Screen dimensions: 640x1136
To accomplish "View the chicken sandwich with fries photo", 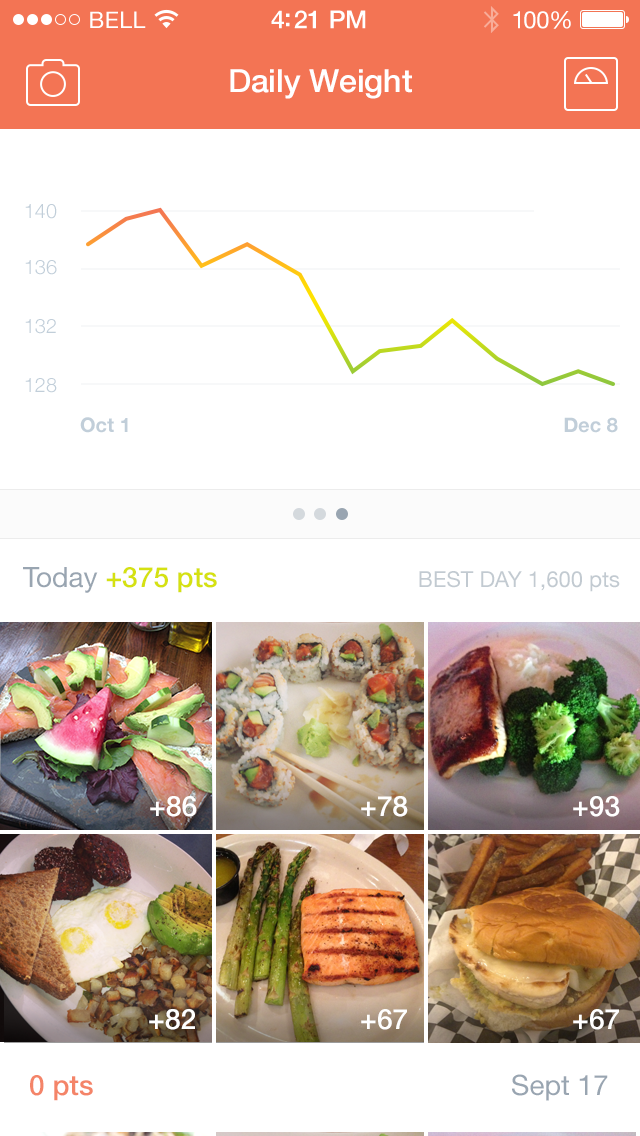I will (534, 938).
